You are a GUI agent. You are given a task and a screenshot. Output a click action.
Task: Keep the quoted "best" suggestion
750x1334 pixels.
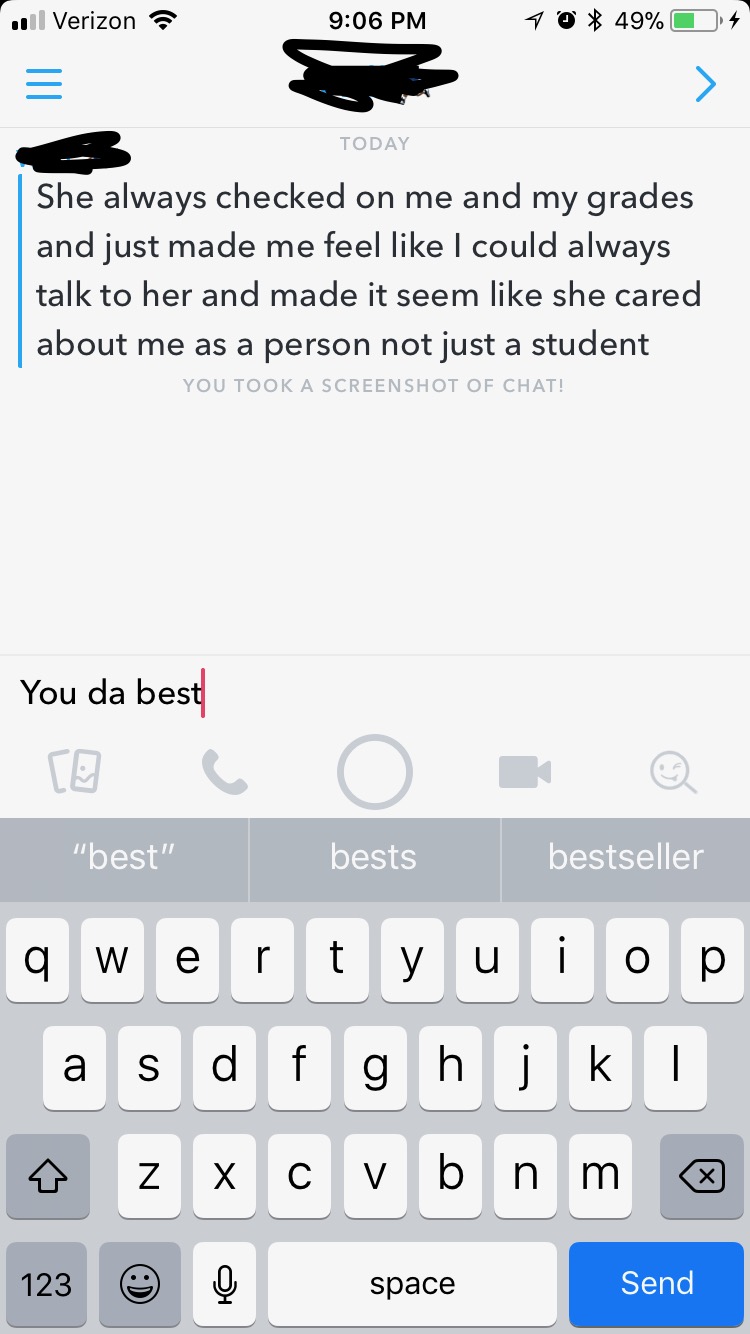coord(124,857)
